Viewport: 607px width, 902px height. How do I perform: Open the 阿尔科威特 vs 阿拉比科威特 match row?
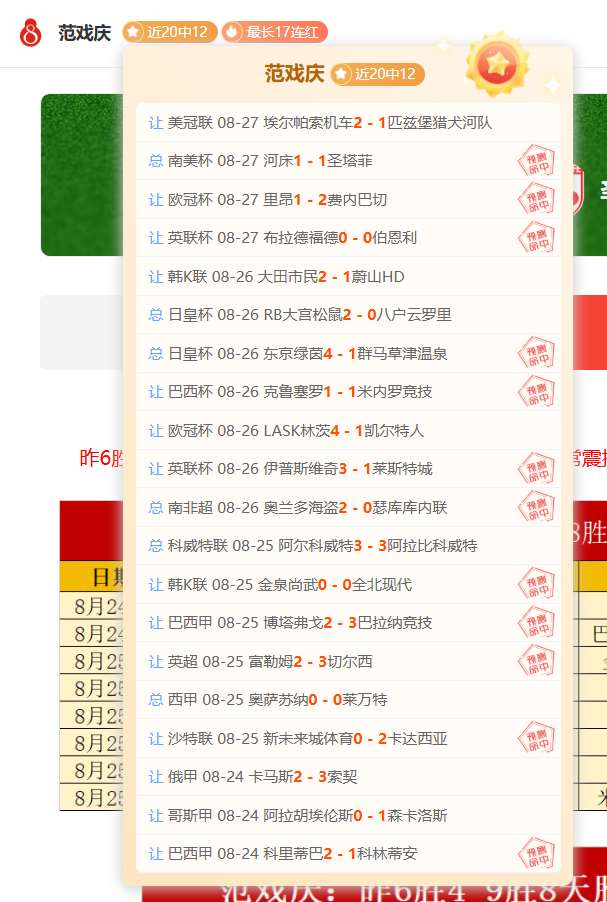[x=348, y=546]
